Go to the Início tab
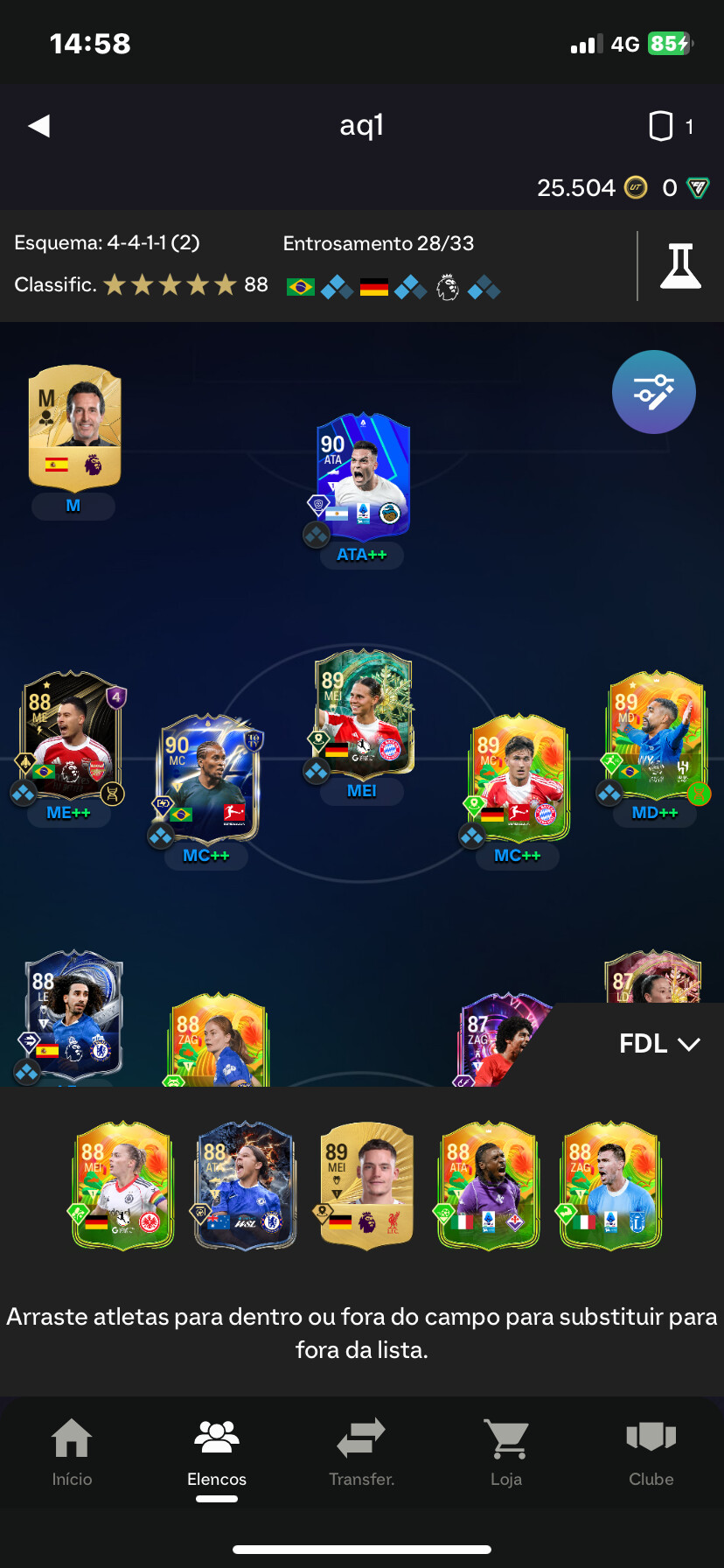724x1568 pixels. pos(72,1452)
